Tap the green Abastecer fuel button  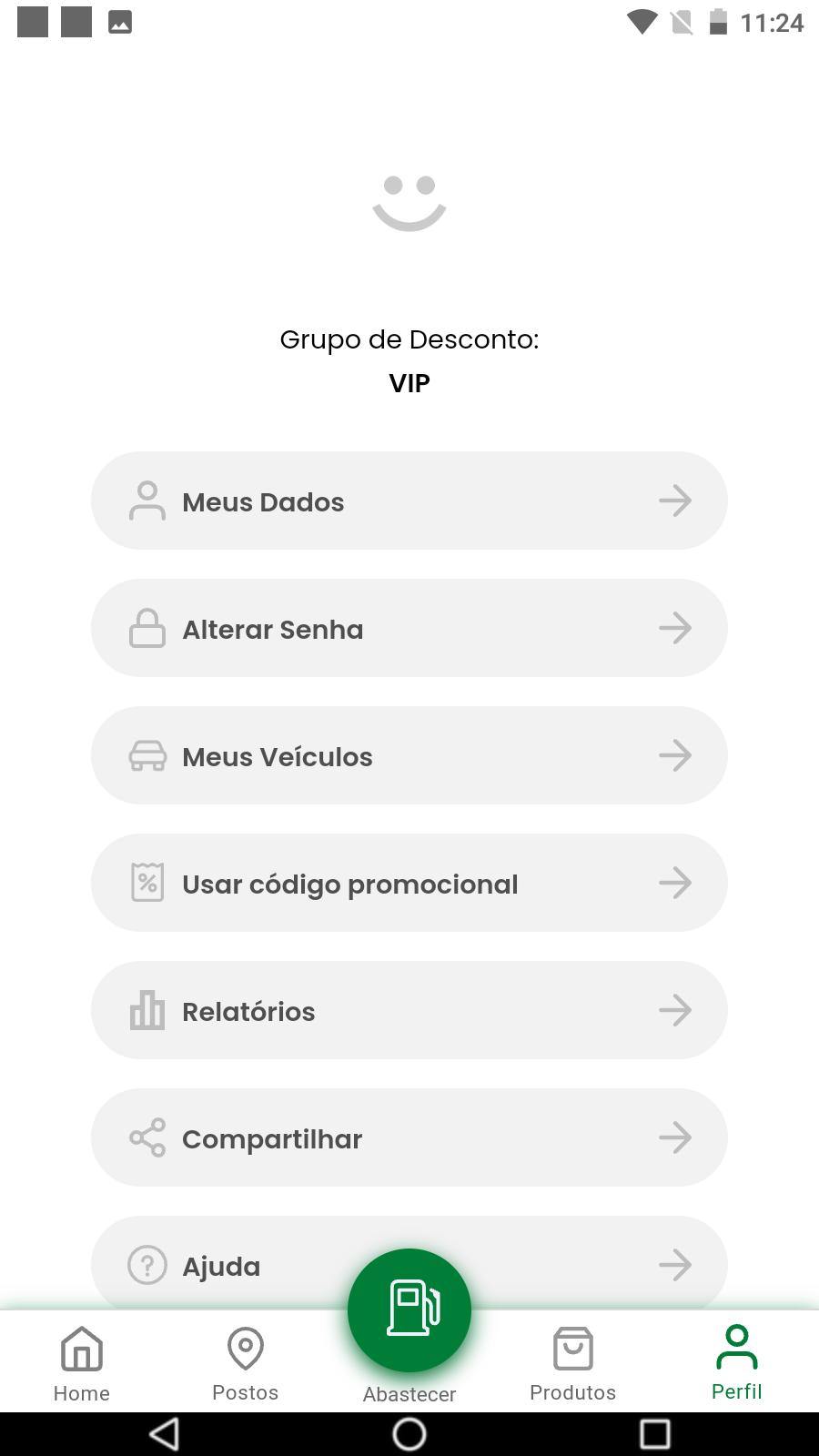(x=409, y=1310)
